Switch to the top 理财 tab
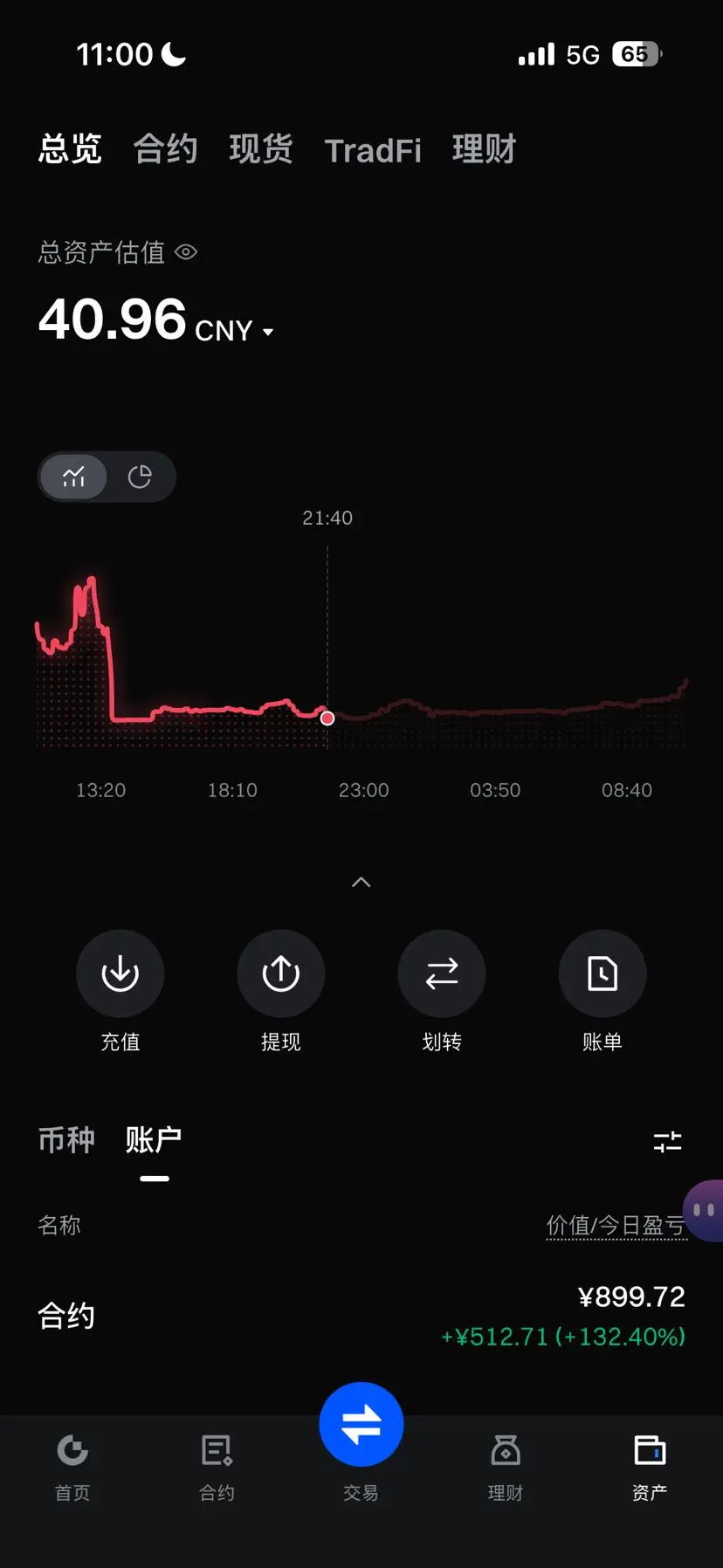723x1568 pixels. point(484,149)
